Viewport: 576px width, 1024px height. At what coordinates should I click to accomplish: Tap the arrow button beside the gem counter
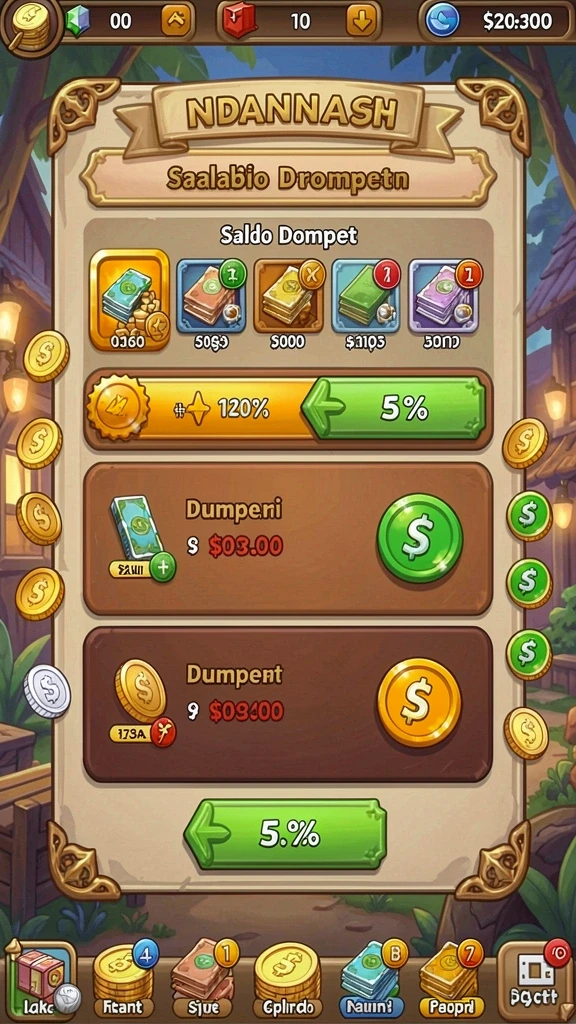(176, 21)
